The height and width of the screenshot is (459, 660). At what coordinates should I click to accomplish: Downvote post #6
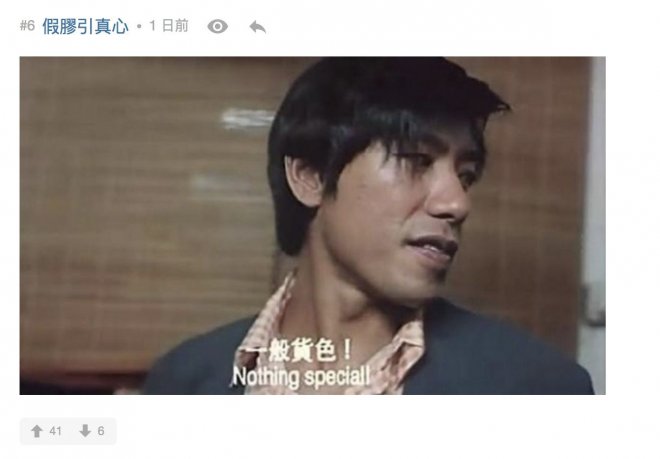pyautogui.click(x=92, y=431)
